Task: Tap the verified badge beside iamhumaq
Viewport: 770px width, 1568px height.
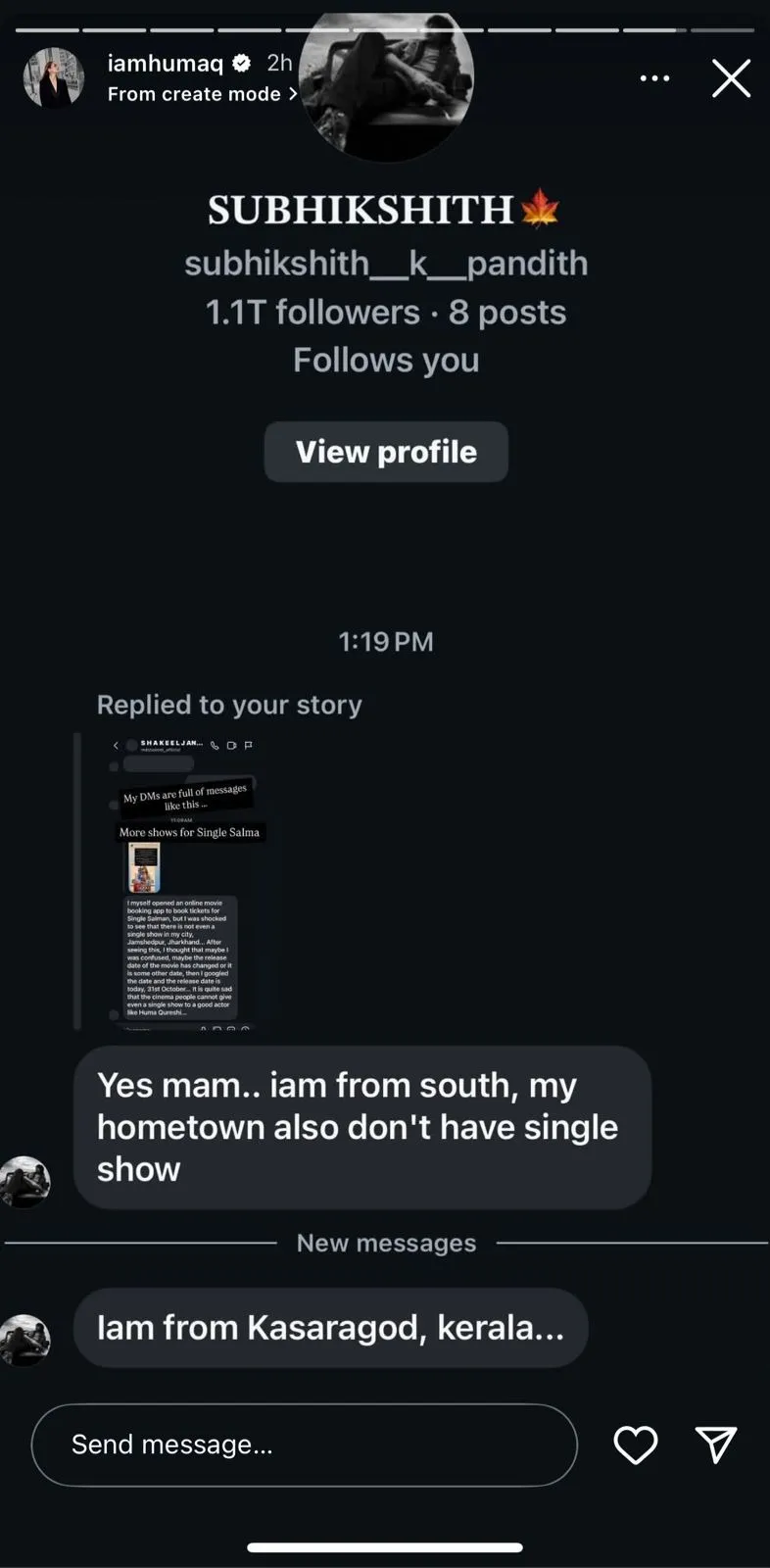Action: pyautogui.click(x=241, y=63)
